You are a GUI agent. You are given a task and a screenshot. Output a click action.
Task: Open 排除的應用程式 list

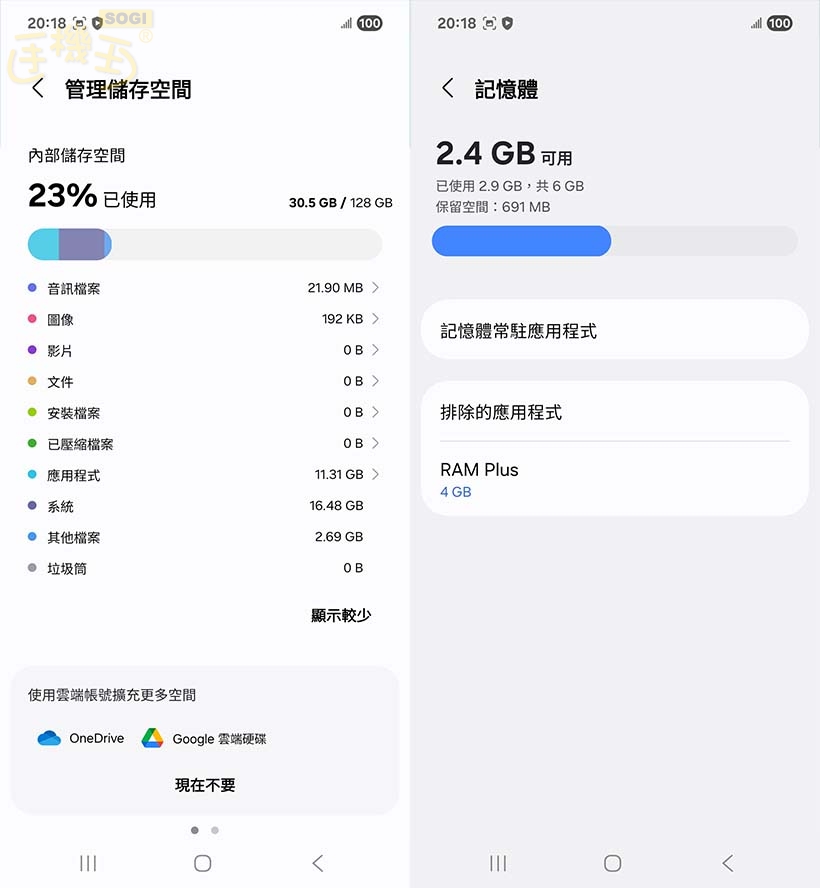(614, 412)
